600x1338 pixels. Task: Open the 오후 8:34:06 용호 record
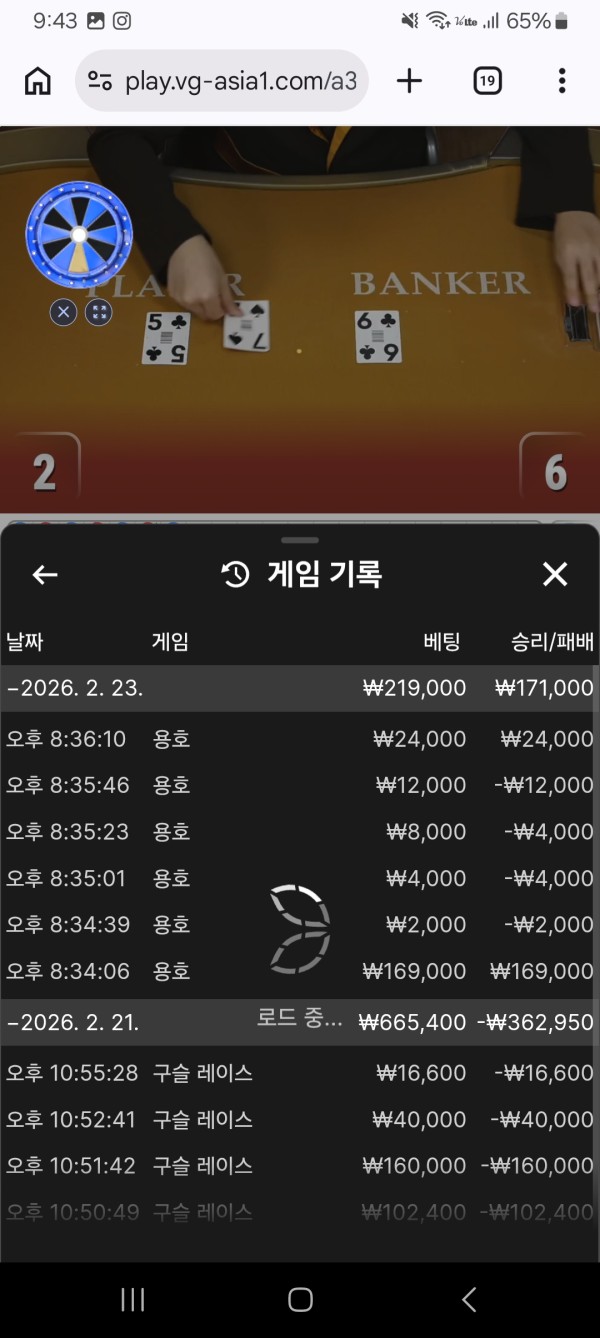click(x=299, y=971)
